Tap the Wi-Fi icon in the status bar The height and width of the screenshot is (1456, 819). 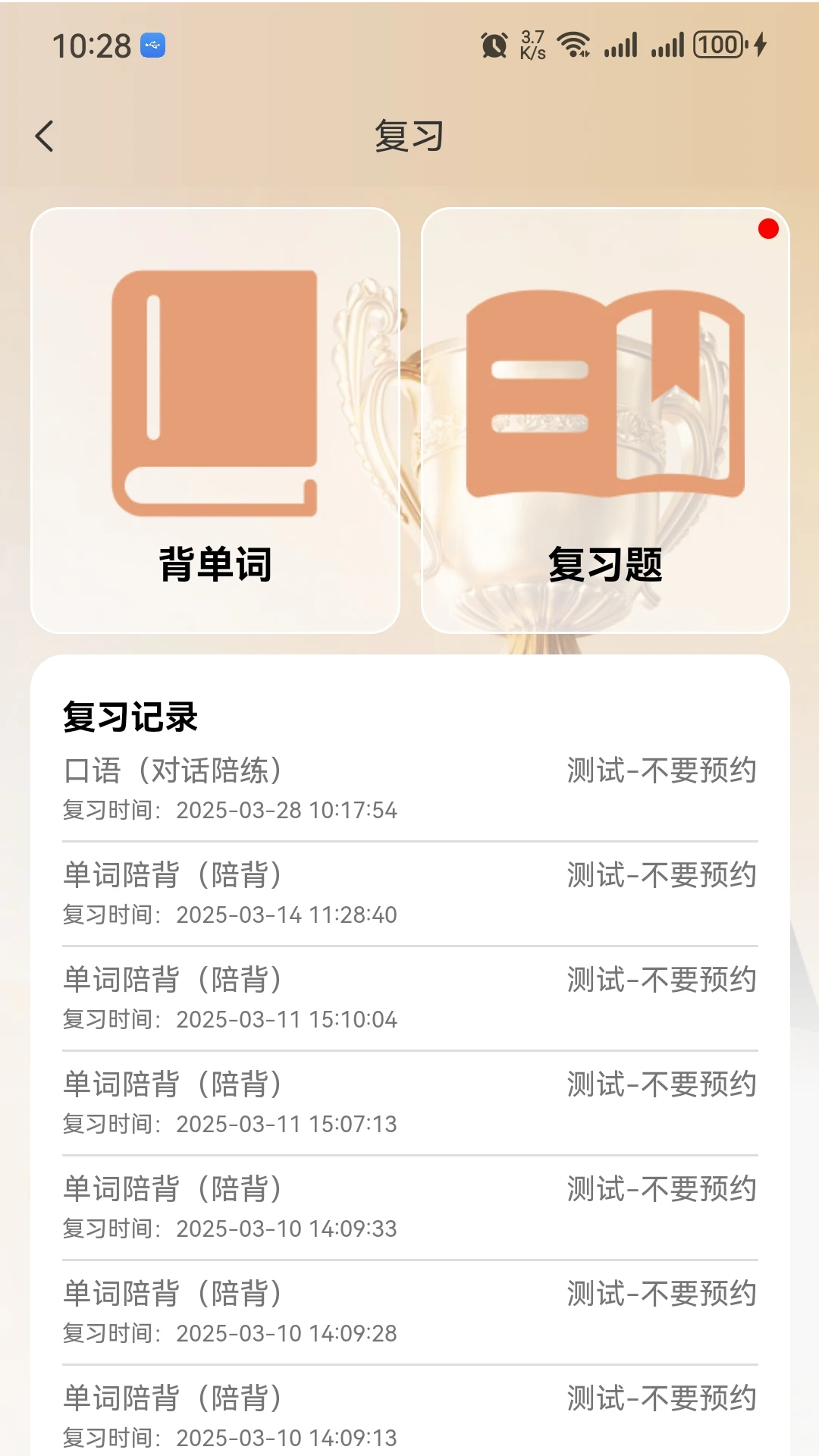[574, 44]
